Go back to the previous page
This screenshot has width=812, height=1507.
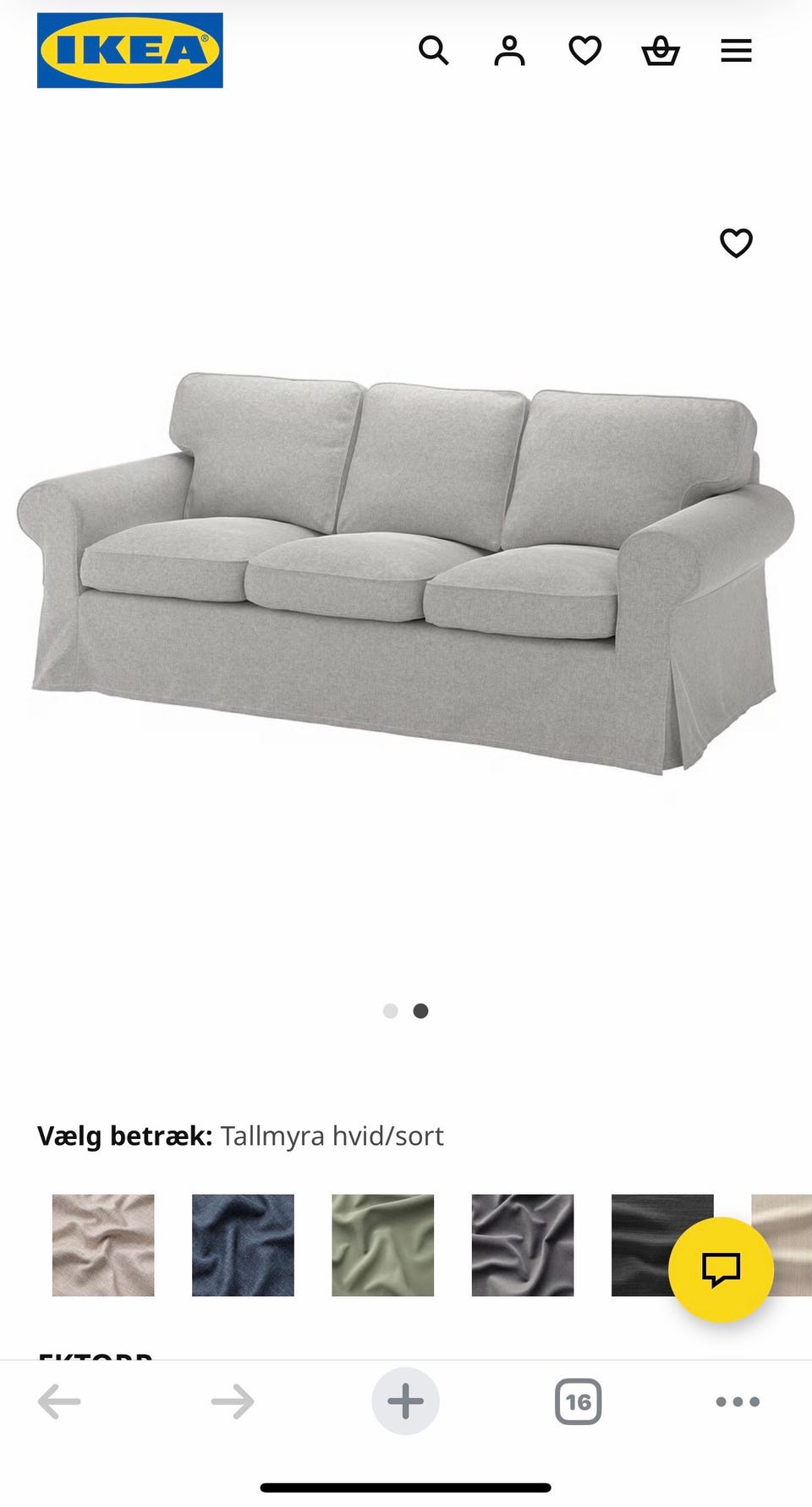[x=58, y=1400]
